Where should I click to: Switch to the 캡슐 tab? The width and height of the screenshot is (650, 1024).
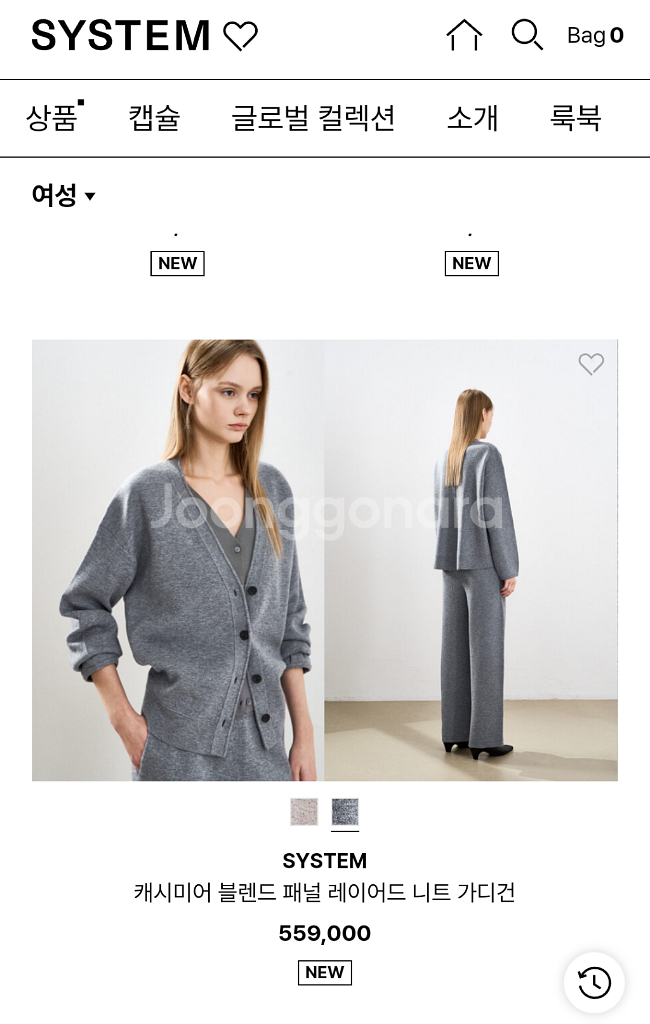(x=154, y=118)
